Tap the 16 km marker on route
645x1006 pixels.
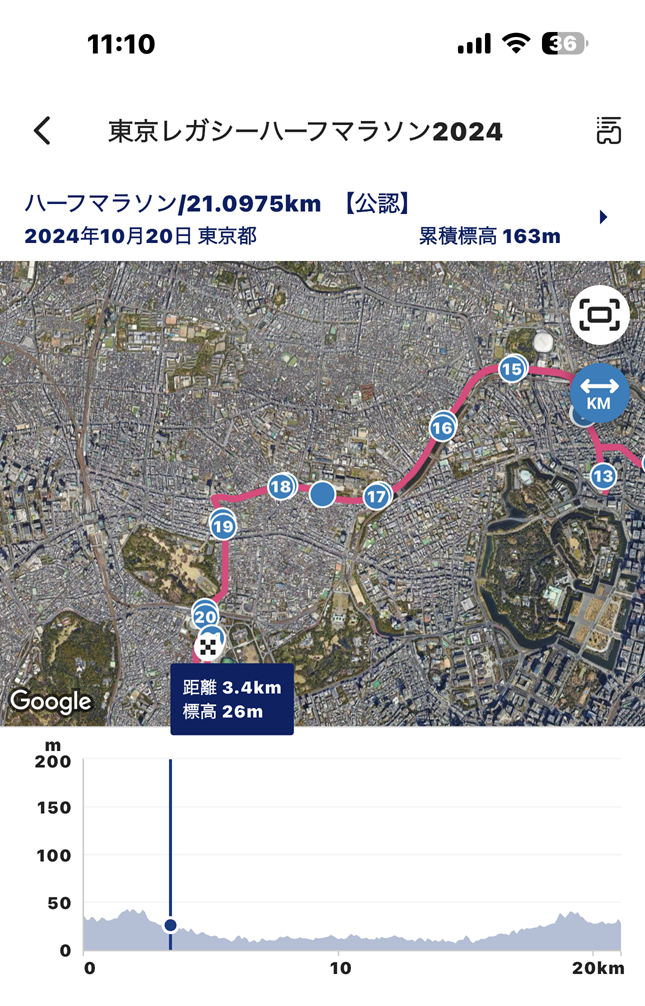(x=443, y=428)
